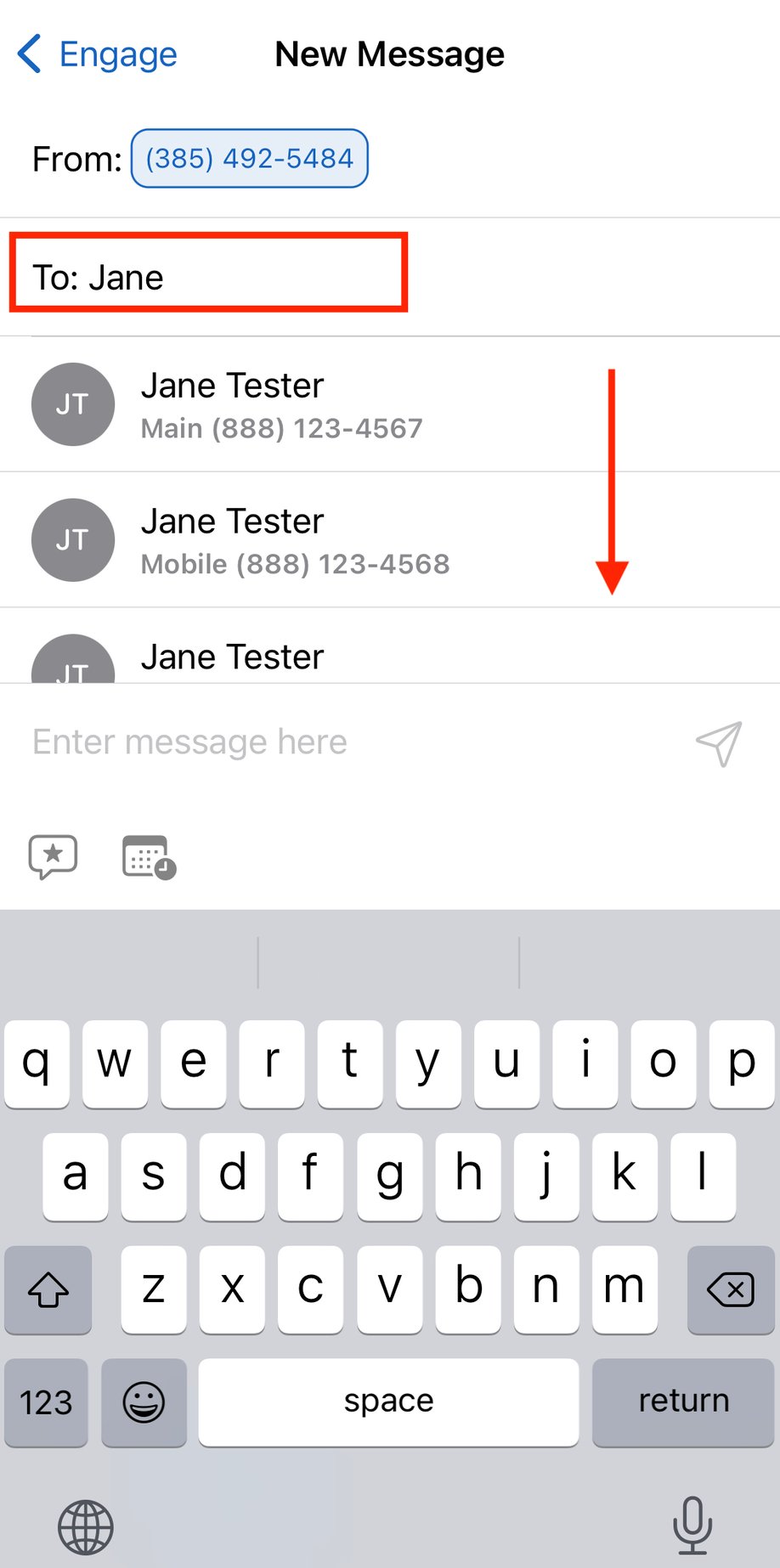Select the (385) 492-5484 From number chip
The width and height of the screenshot is (780, 1568).
(x=249, y=158)
